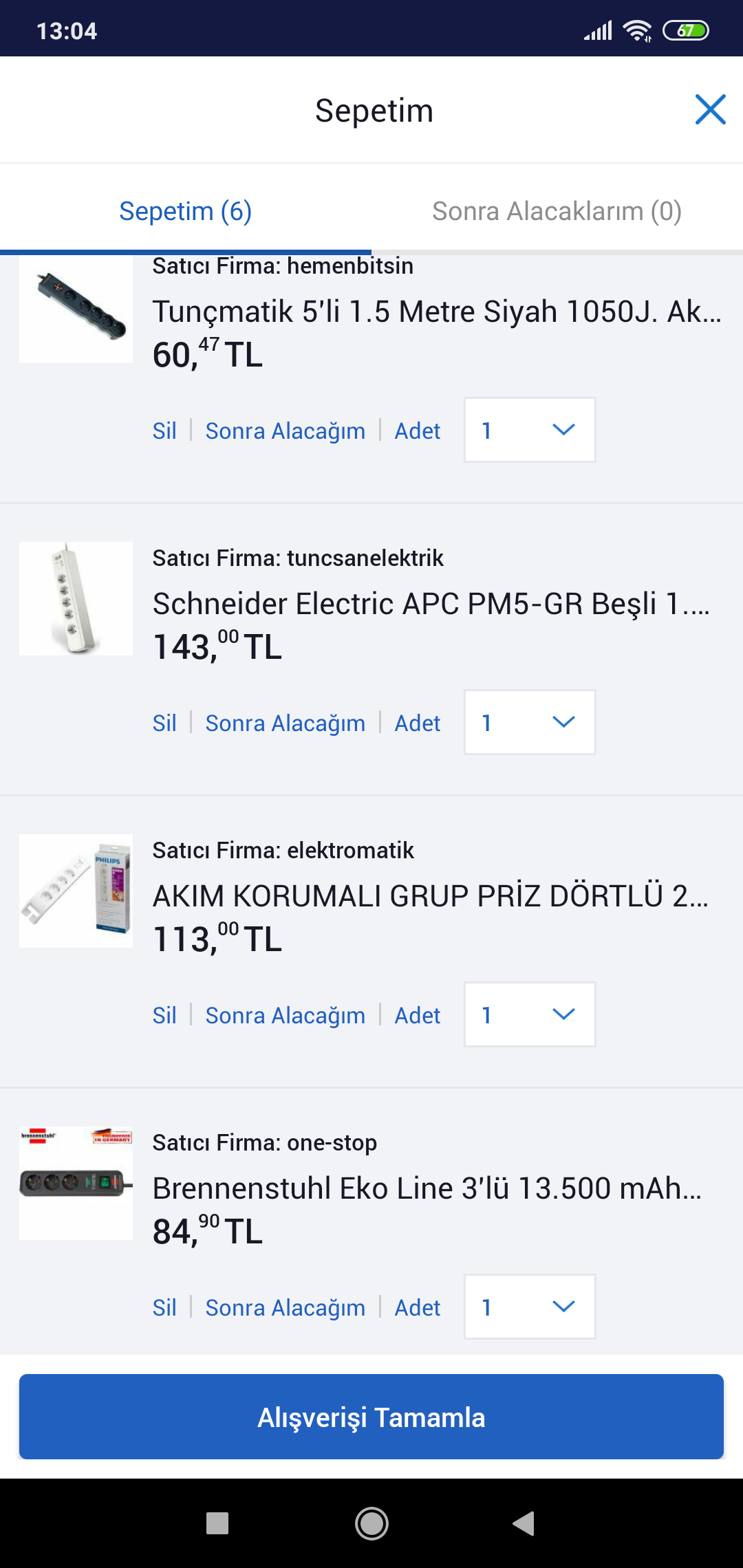743x1568 pixels.
Task: Open Schneider Electric APC product image
Action: [76, 598]
